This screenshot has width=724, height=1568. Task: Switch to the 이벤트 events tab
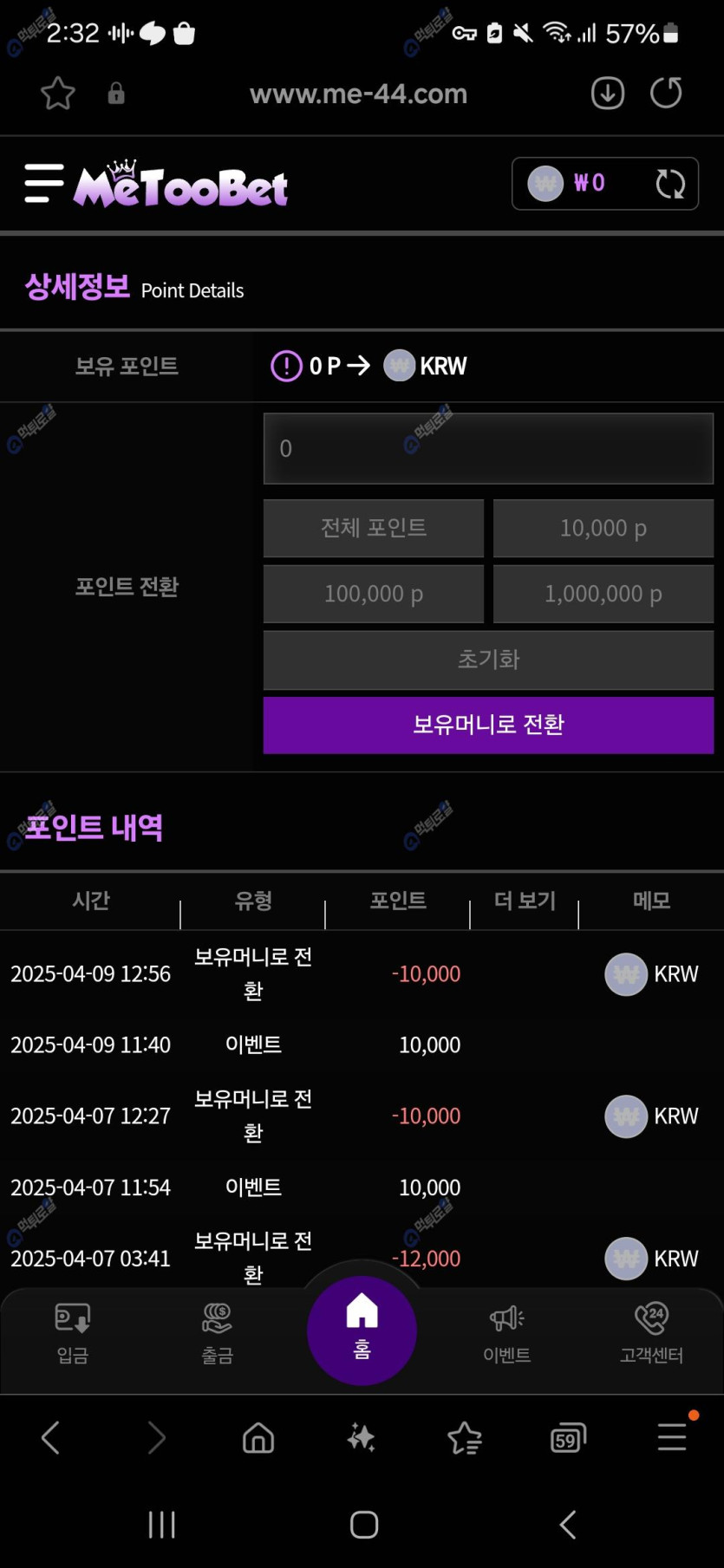506,1332
